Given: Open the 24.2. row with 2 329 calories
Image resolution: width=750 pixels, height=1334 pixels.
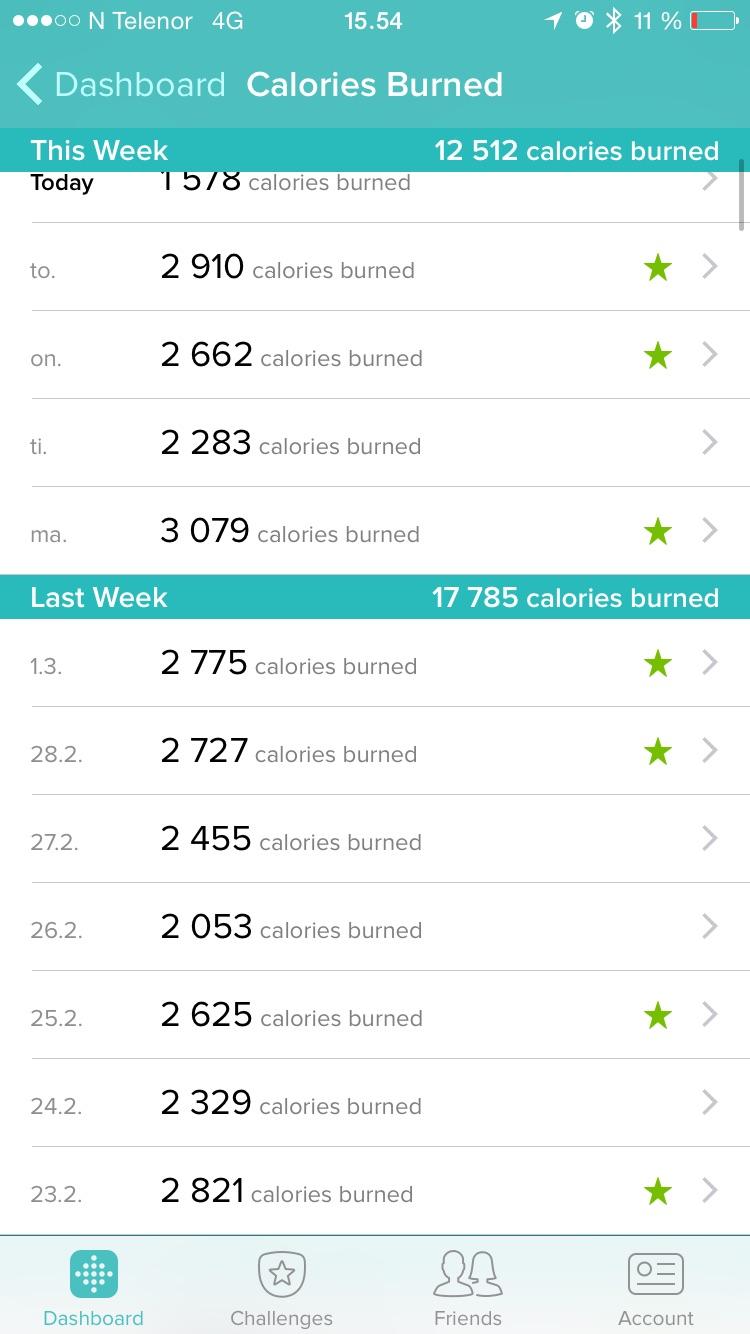Looking at the screenshot, I should coord(375,1103).
